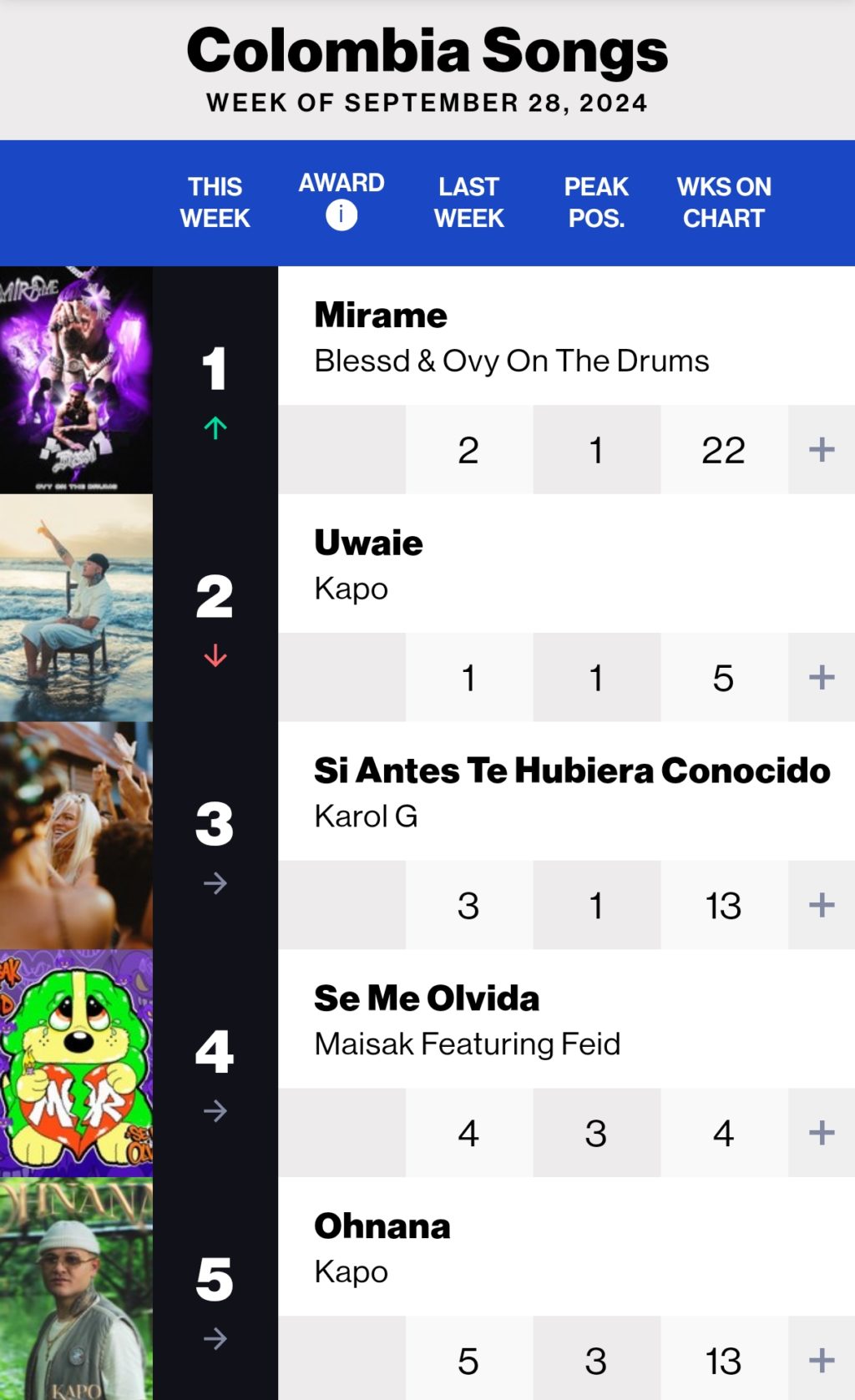Tap the plus icon for Ohnana
The image size is (855, 1400).
822,1360
